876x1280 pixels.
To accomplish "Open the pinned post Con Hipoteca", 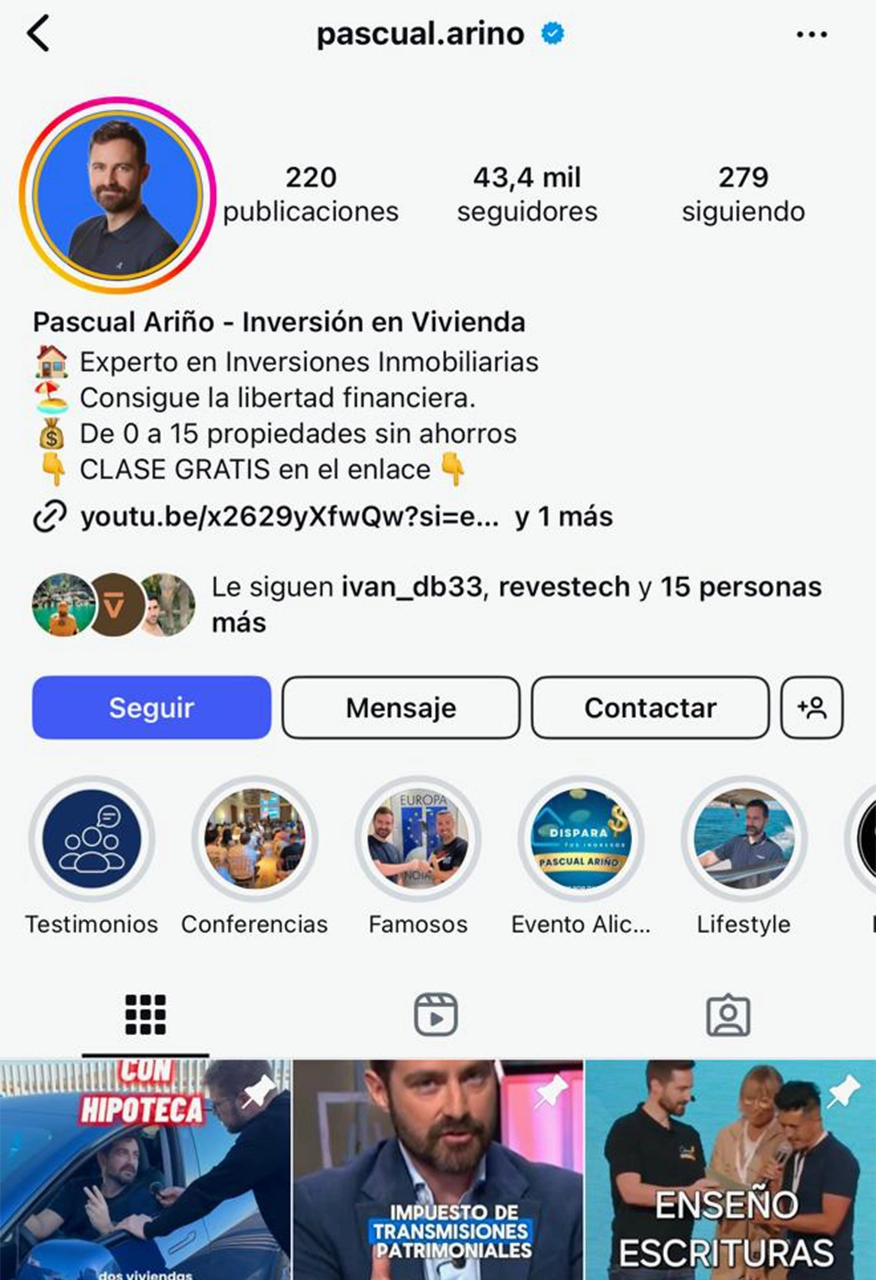I will (145, 1170).
